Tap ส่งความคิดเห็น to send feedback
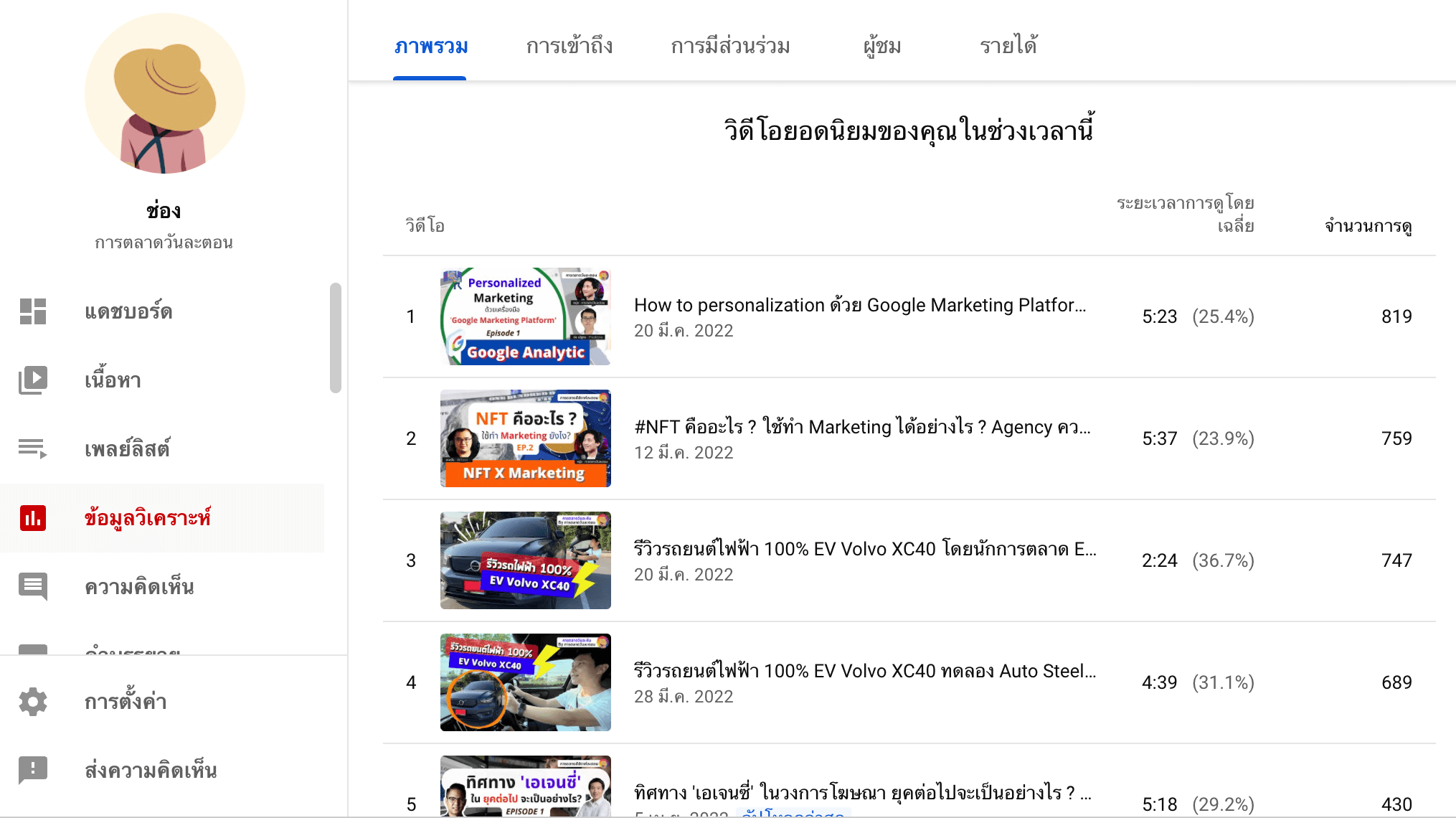This screenshot has width=1456, height=818. click(x=151, y=770)
